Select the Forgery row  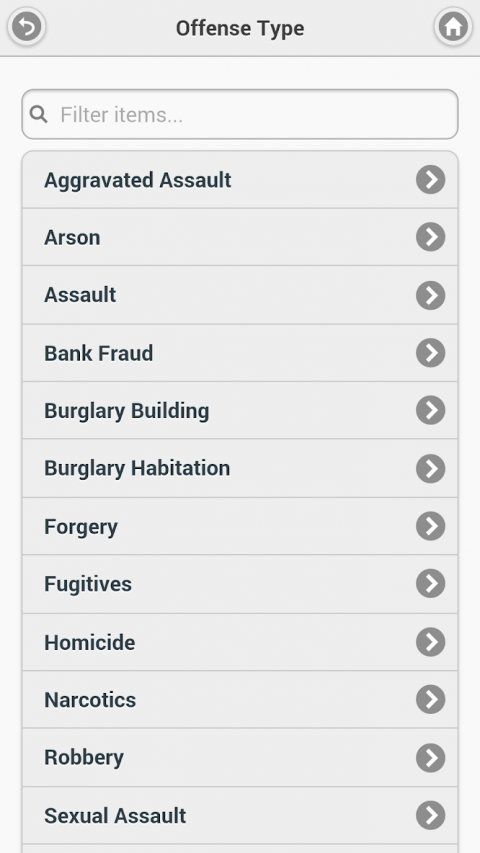tap(240, 527)
